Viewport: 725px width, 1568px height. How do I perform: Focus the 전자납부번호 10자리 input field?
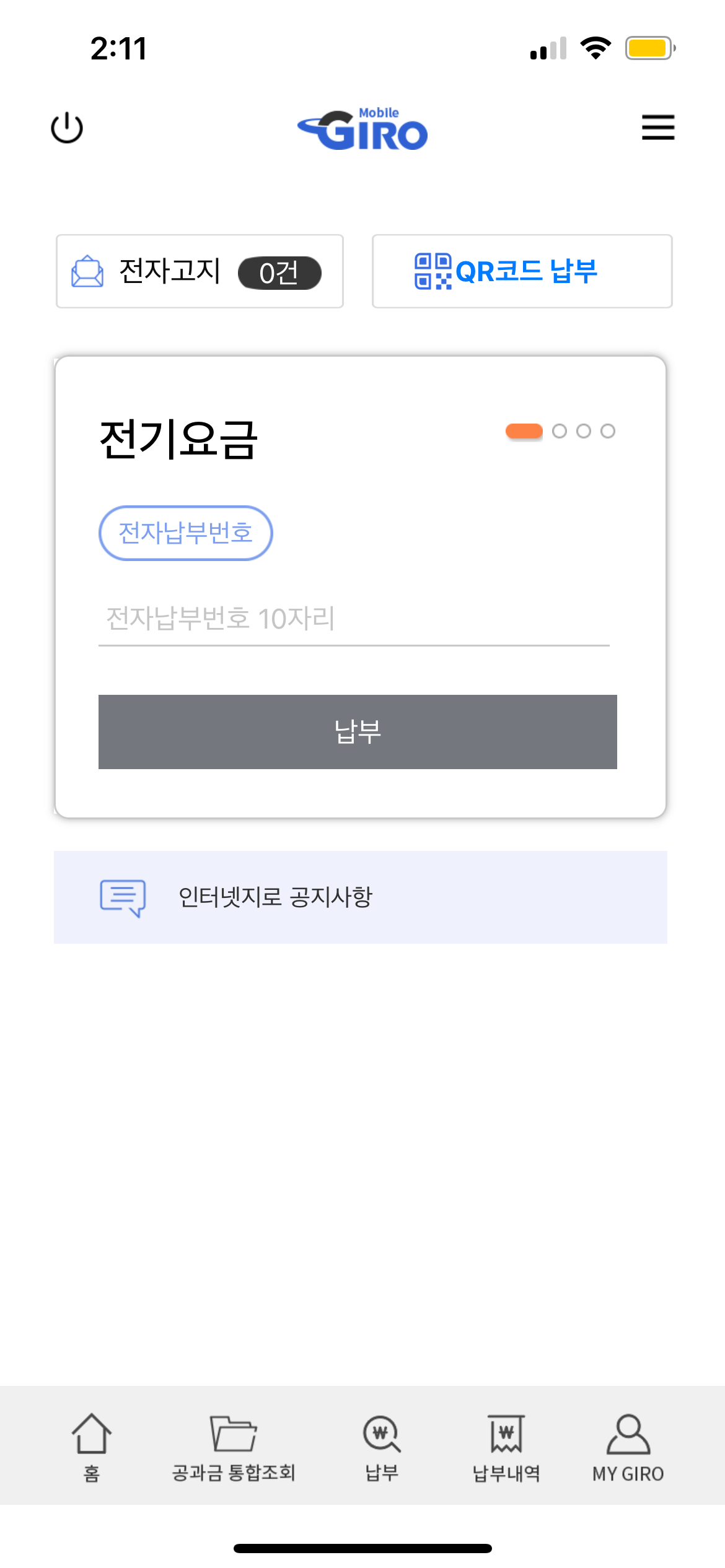point(353,618)
